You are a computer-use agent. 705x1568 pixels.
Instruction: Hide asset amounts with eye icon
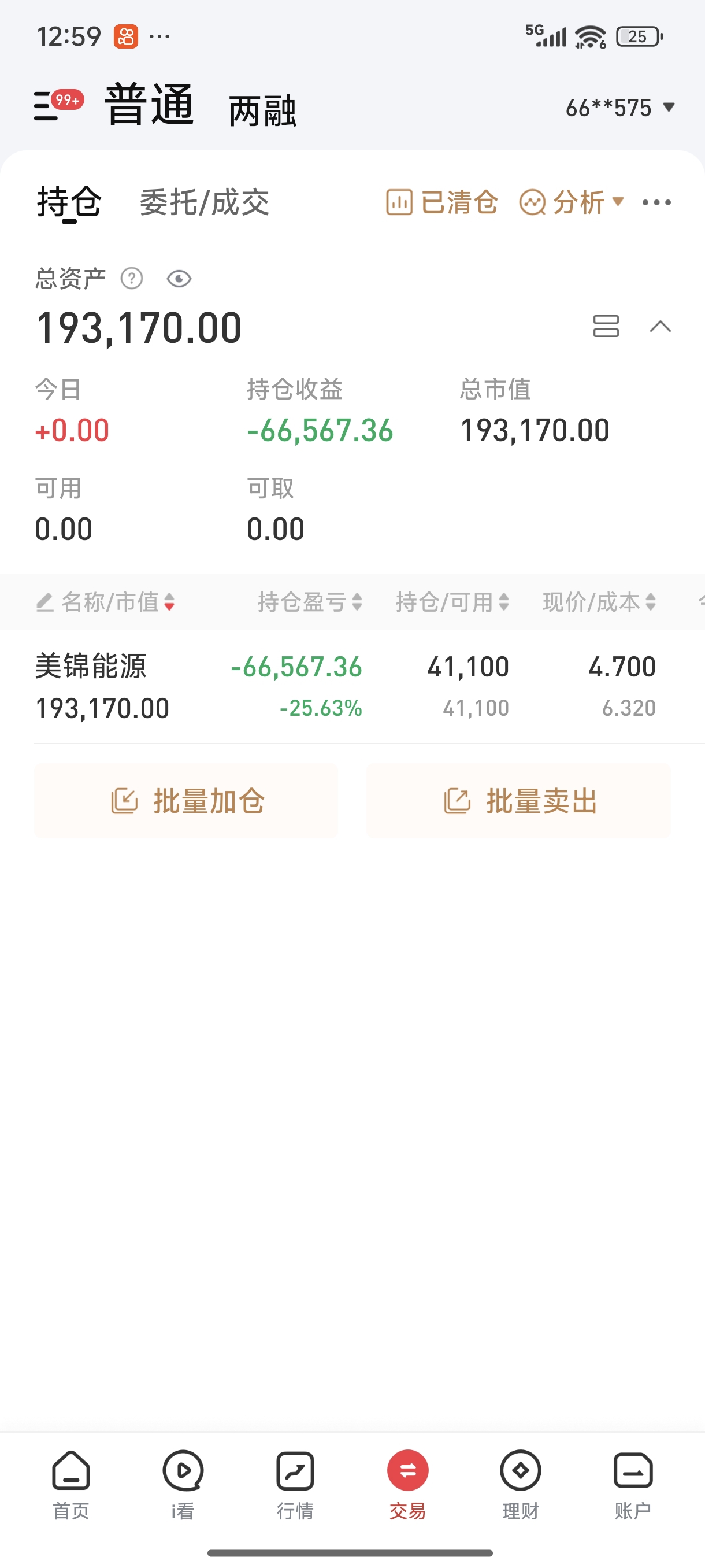(x=179, y=279)
